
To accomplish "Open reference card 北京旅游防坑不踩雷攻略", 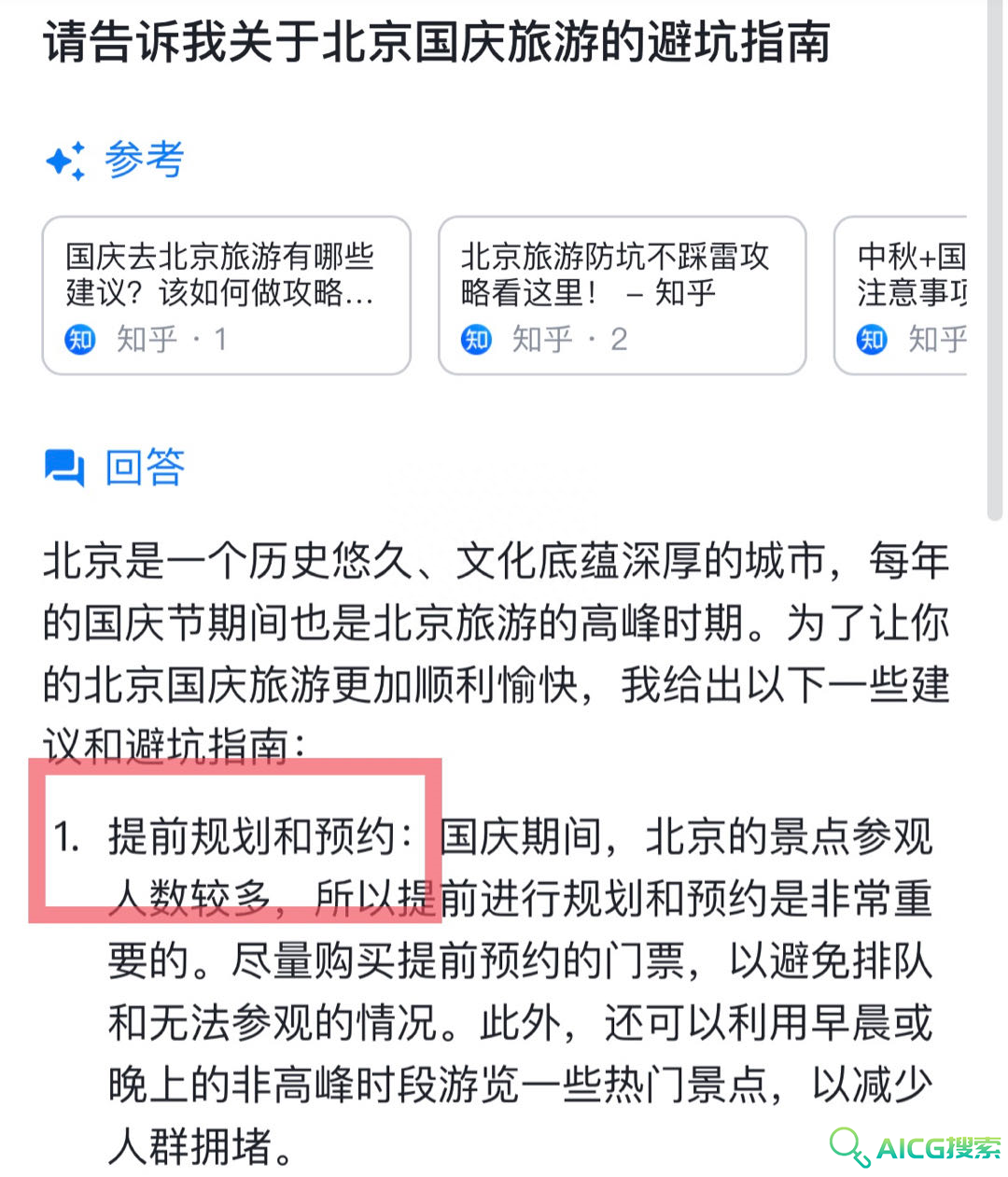I will click(x=622, y=295).
